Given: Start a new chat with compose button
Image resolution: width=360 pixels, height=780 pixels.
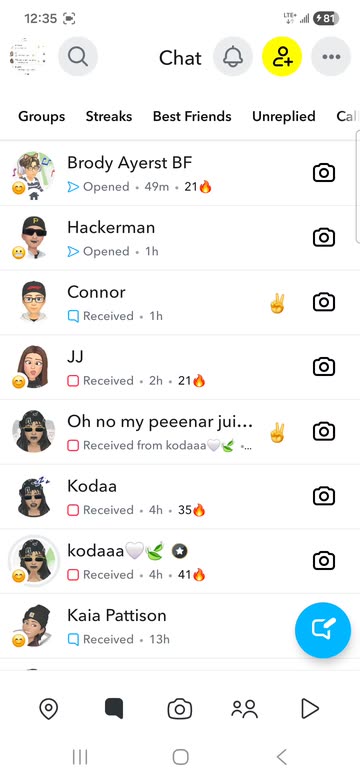Looking at the screenshot, I should pyautogui.click(x=323, y=630).
